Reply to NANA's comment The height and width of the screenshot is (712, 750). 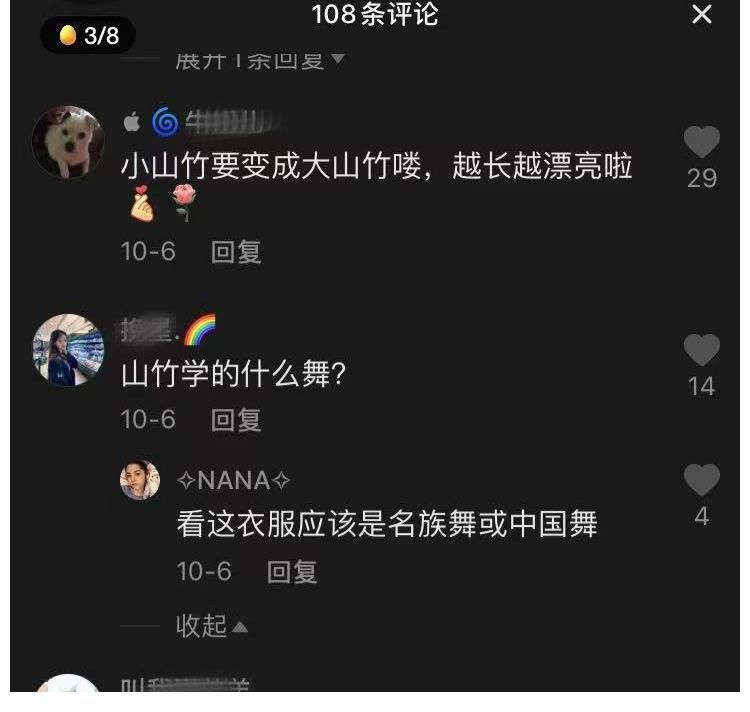tap(292, 571)
